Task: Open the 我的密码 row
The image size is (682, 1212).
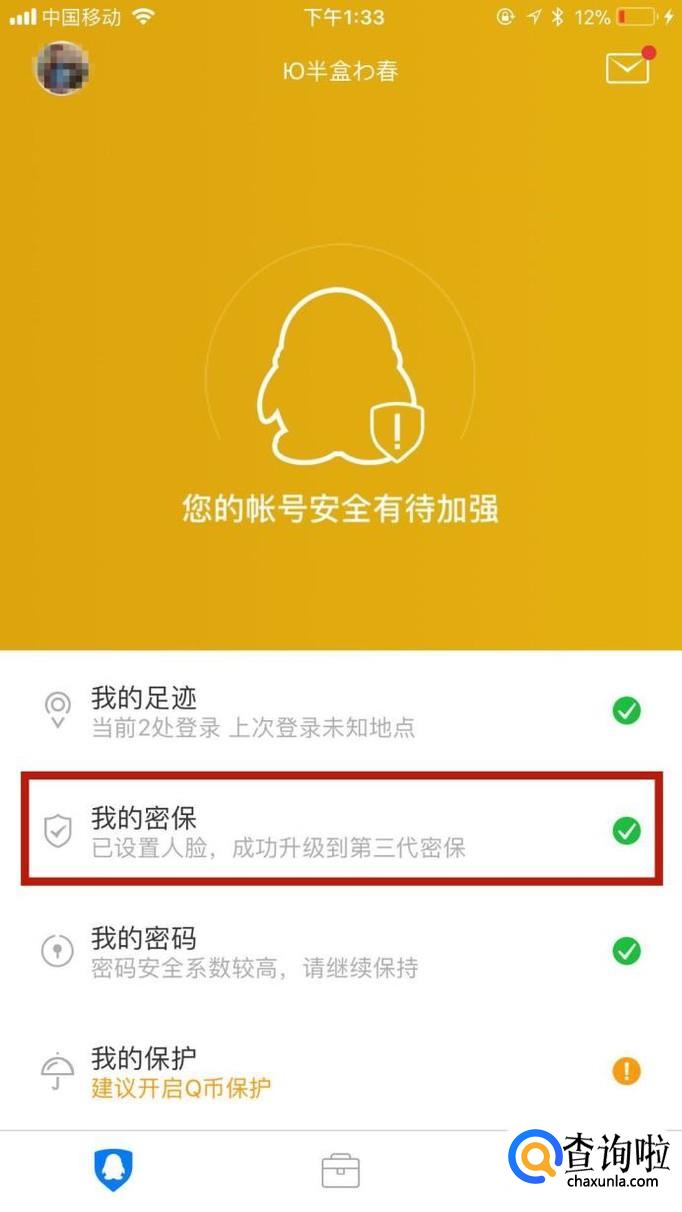Action: (341, 951)
